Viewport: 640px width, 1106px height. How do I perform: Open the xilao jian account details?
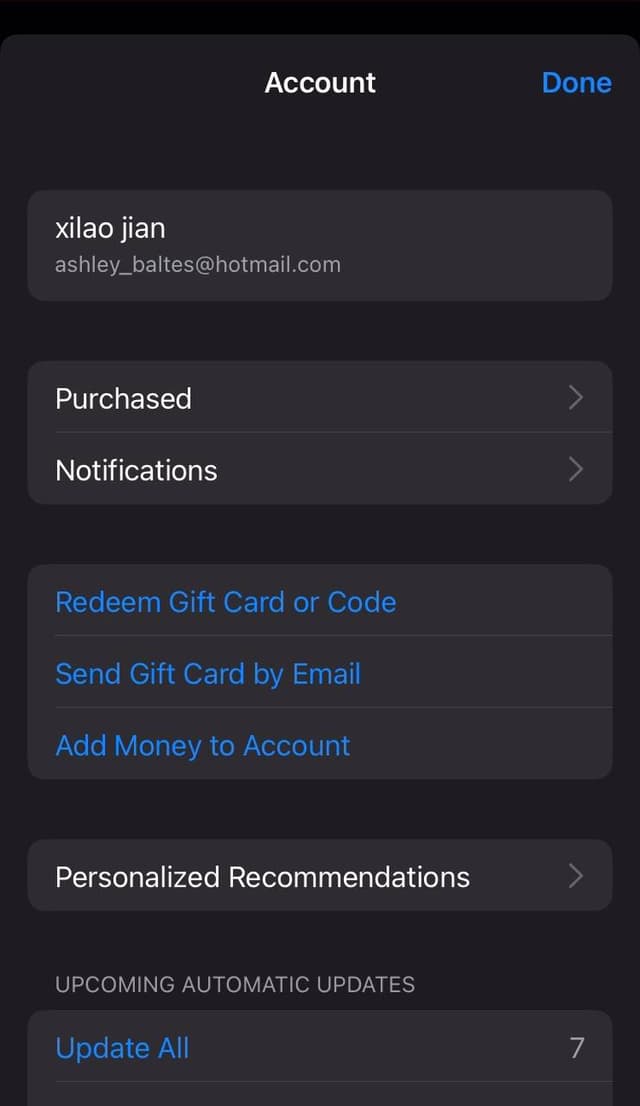[x=319, y=245]
